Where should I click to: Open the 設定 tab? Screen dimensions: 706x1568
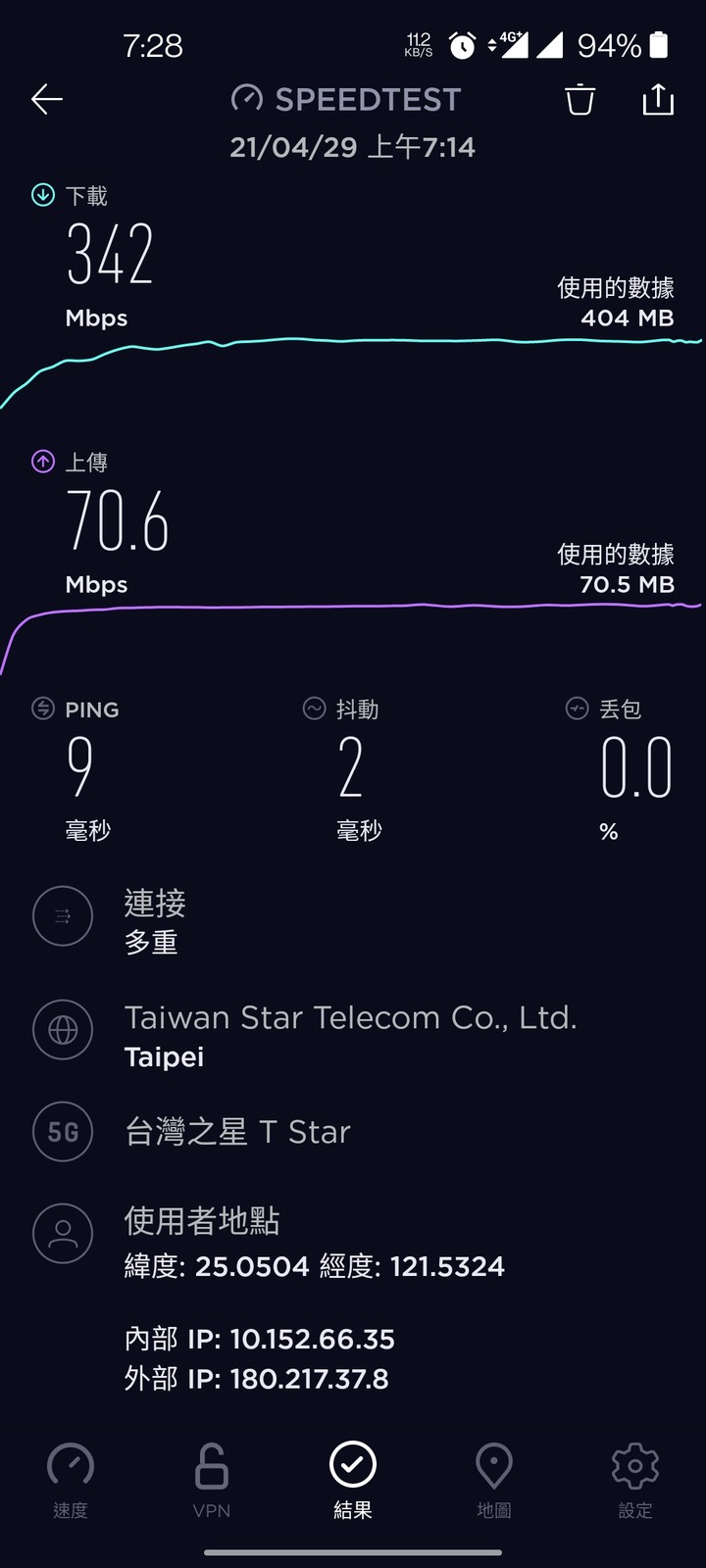[x=635, y=1481]
